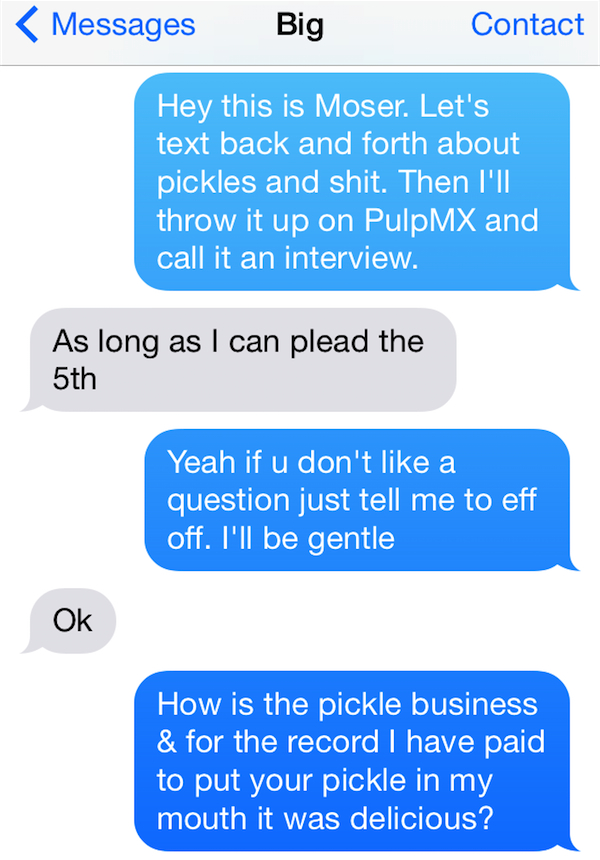Open Contact details for Big
This screenshot has width=600, height=860.
click(x=527, y=25)
